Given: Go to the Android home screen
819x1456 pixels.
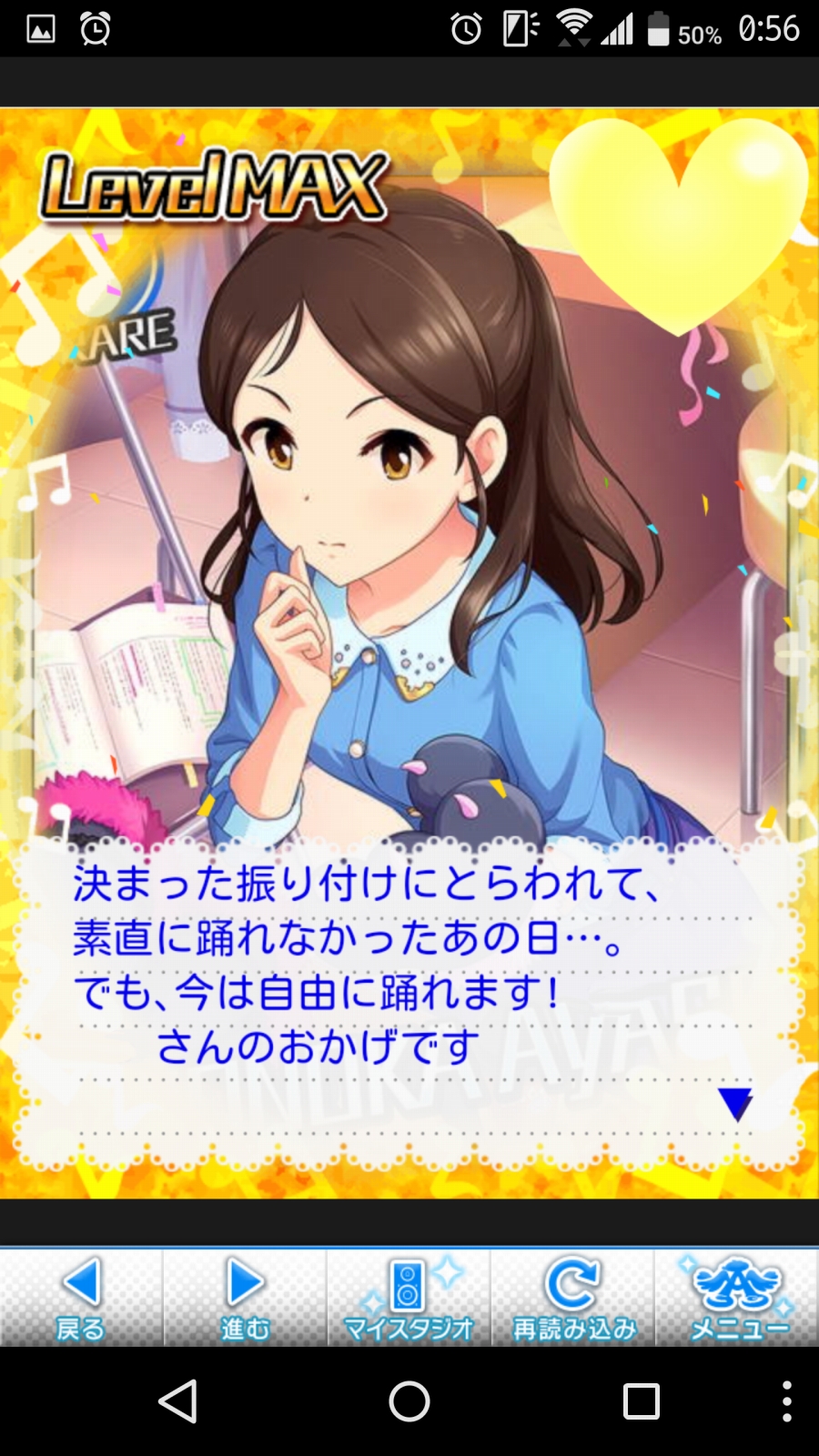Looking at the screenshot, I should click(409, 1401).
